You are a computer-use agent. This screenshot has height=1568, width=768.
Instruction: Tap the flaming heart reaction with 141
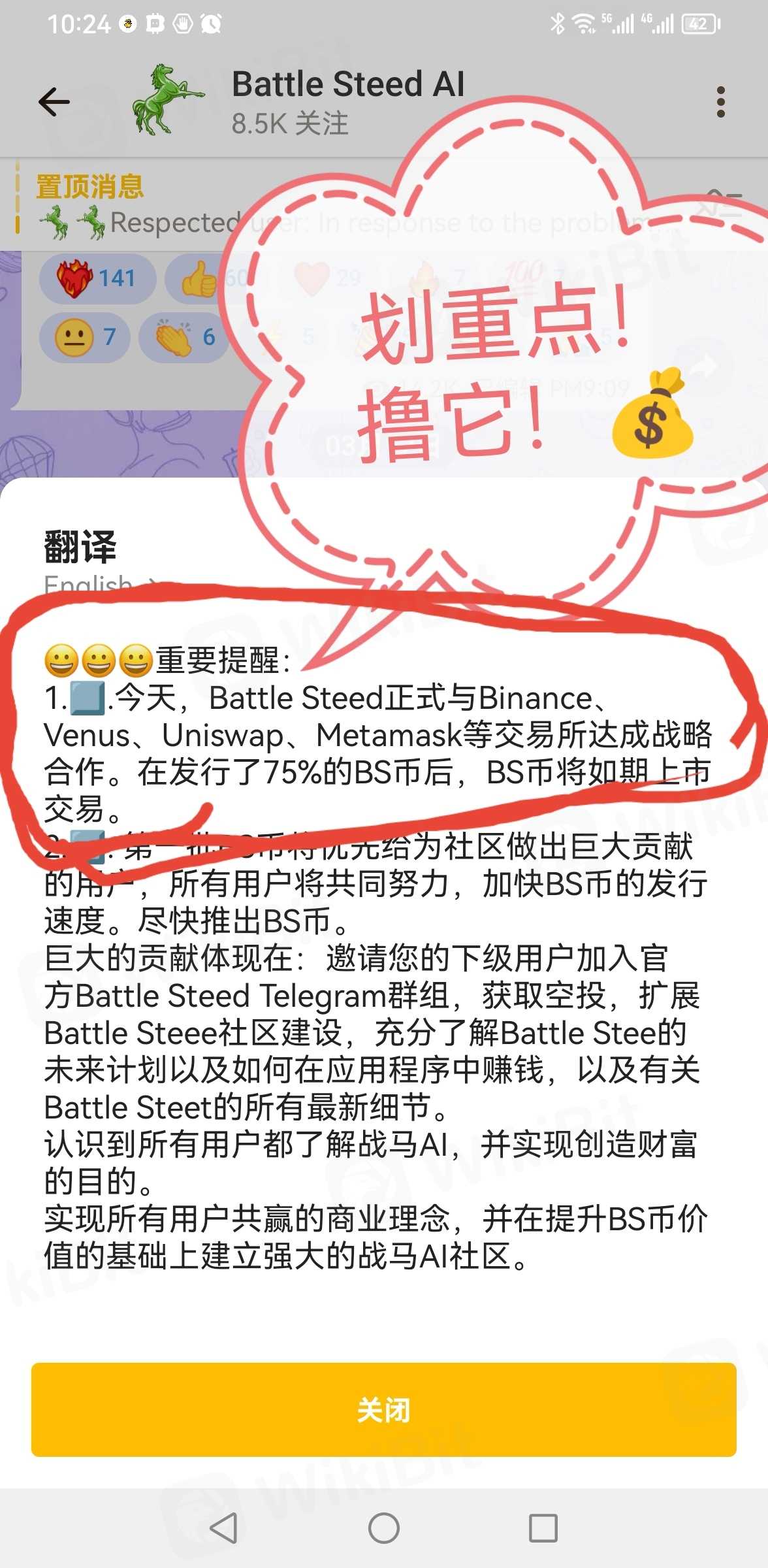[97, 279]
